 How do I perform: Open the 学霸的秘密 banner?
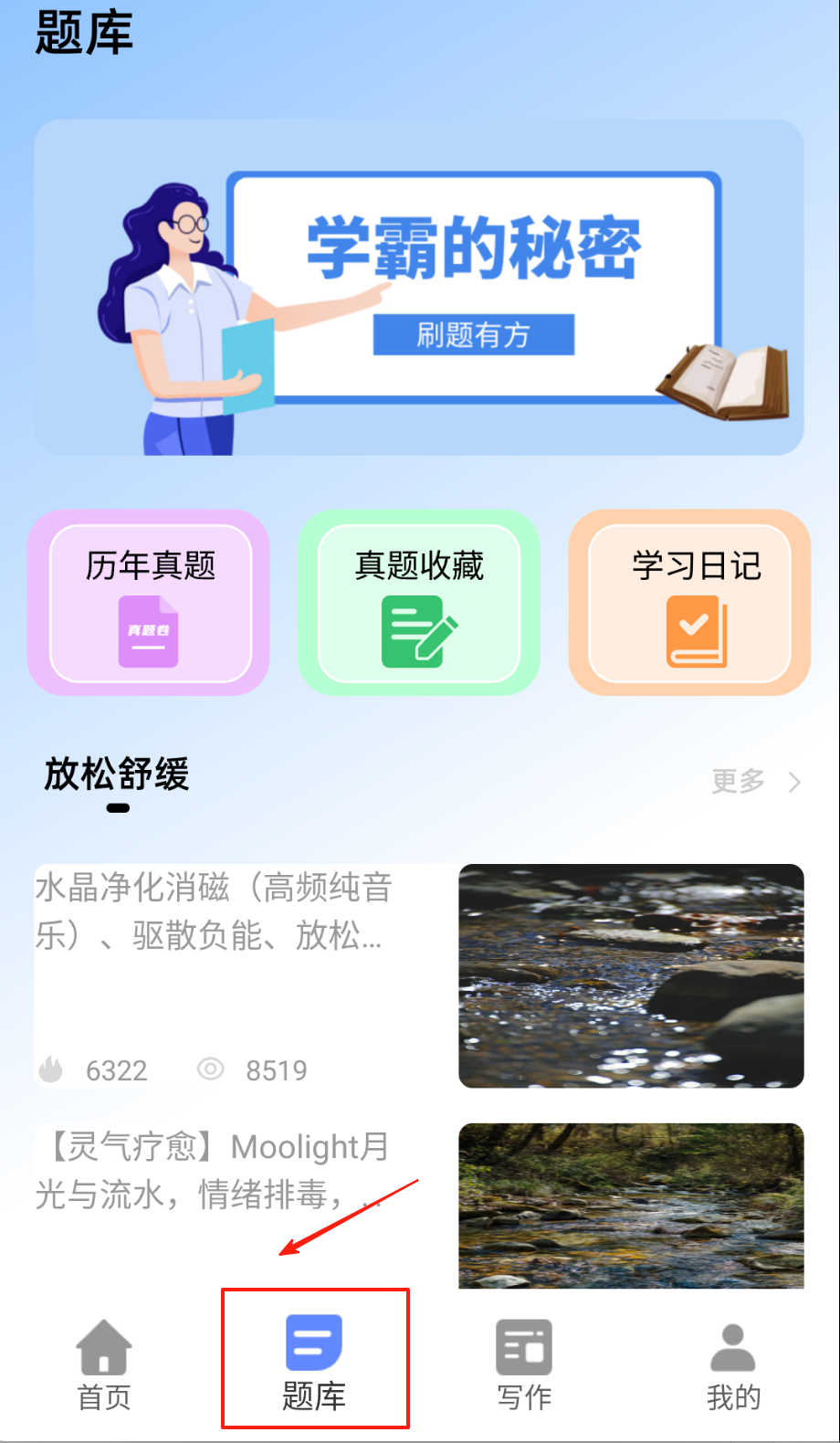click(419, 287)
